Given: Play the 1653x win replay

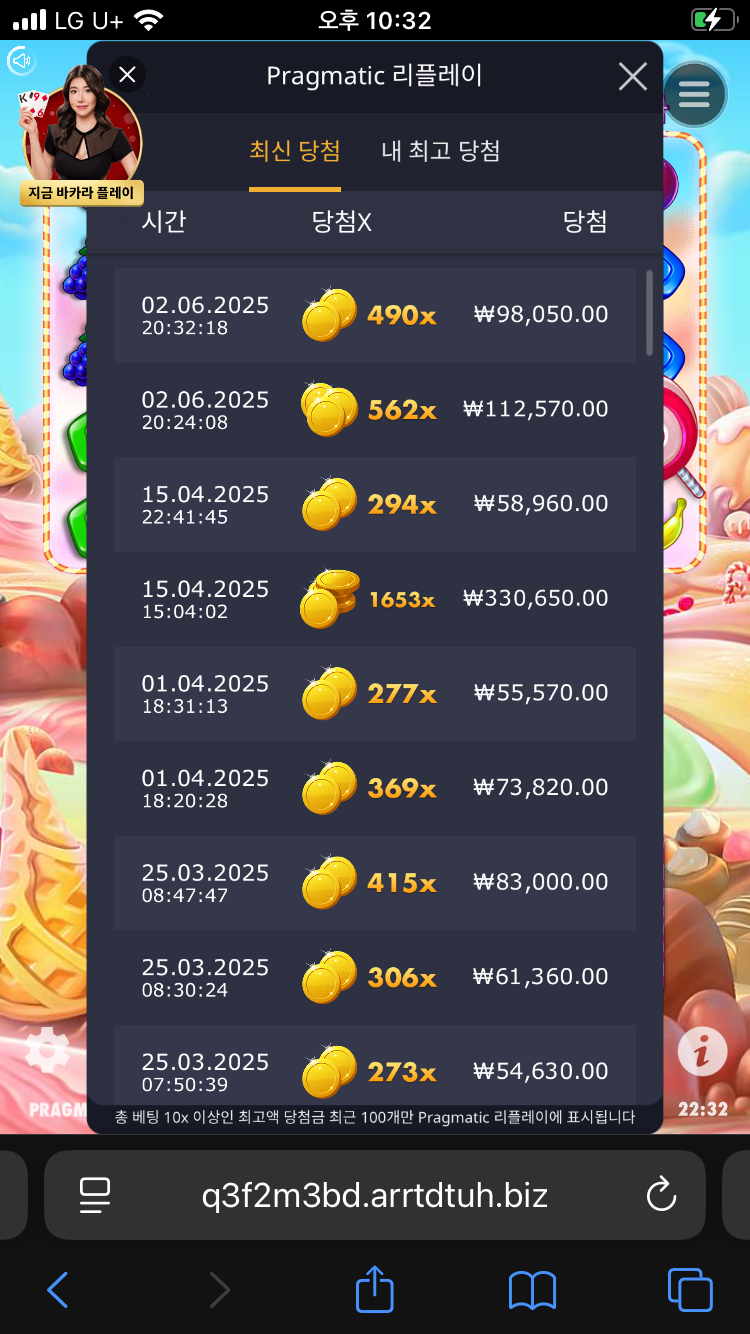Looking at the screenshot, I should pos(374,598).
